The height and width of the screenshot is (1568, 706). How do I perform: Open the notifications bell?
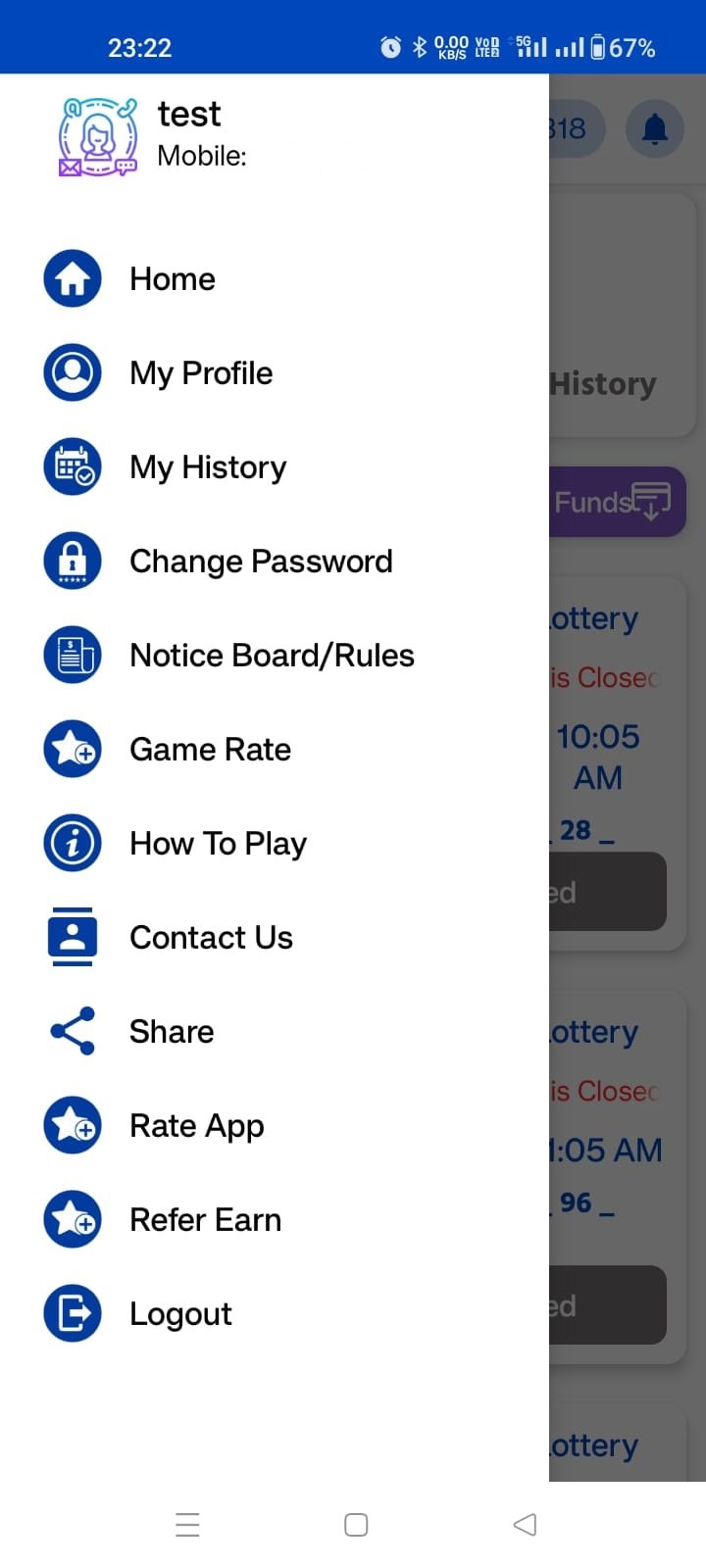pos(654,128)
